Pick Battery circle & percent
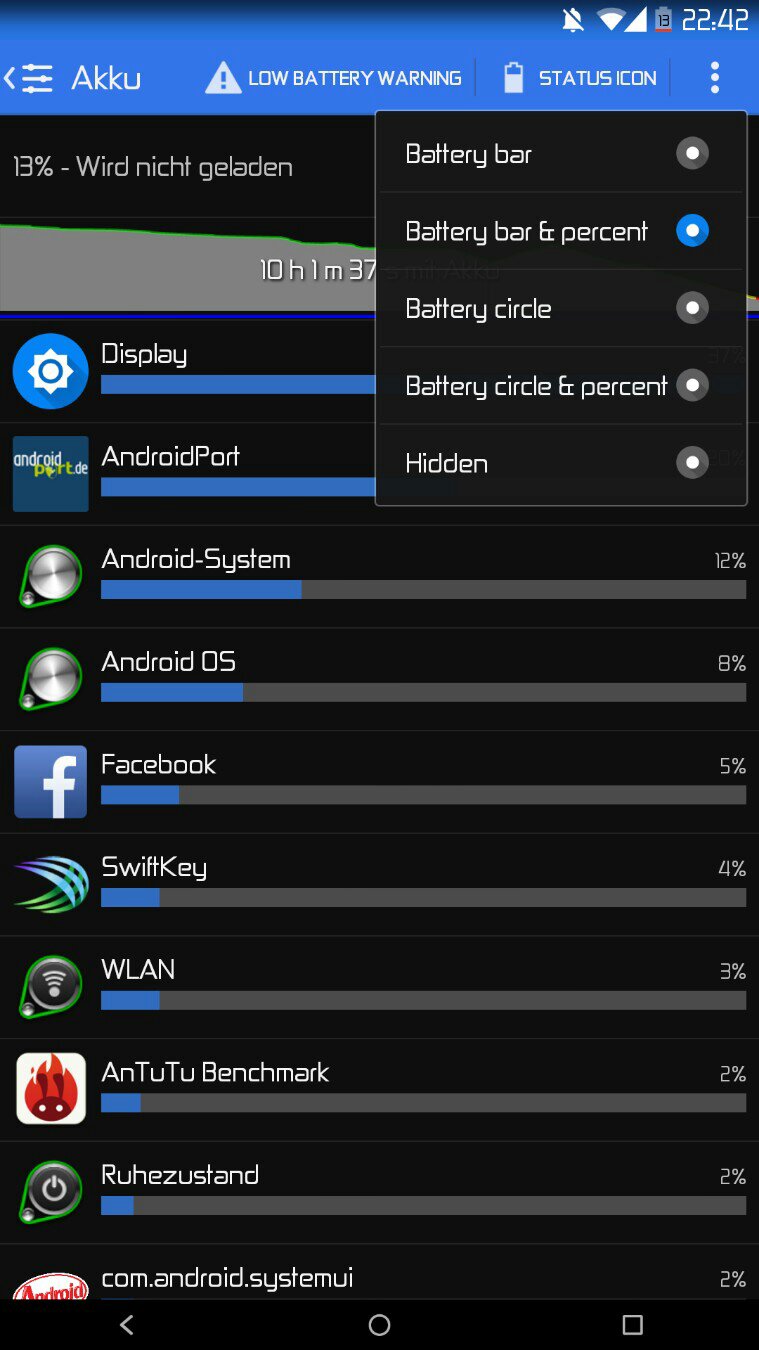Viewport: 759px width, 1350px height. click(560, 386)
